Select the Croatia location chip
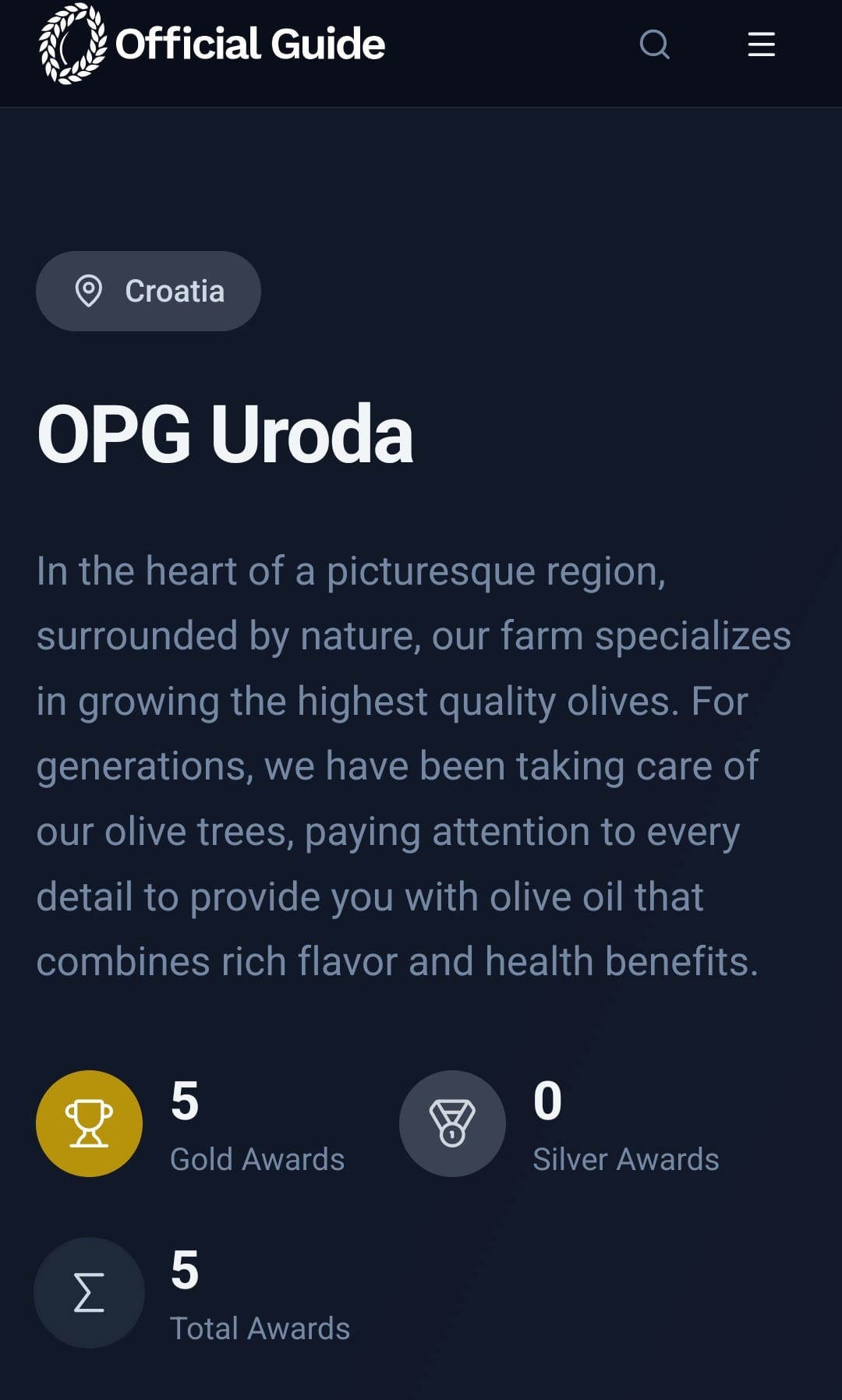 click(x=148, y=291)
